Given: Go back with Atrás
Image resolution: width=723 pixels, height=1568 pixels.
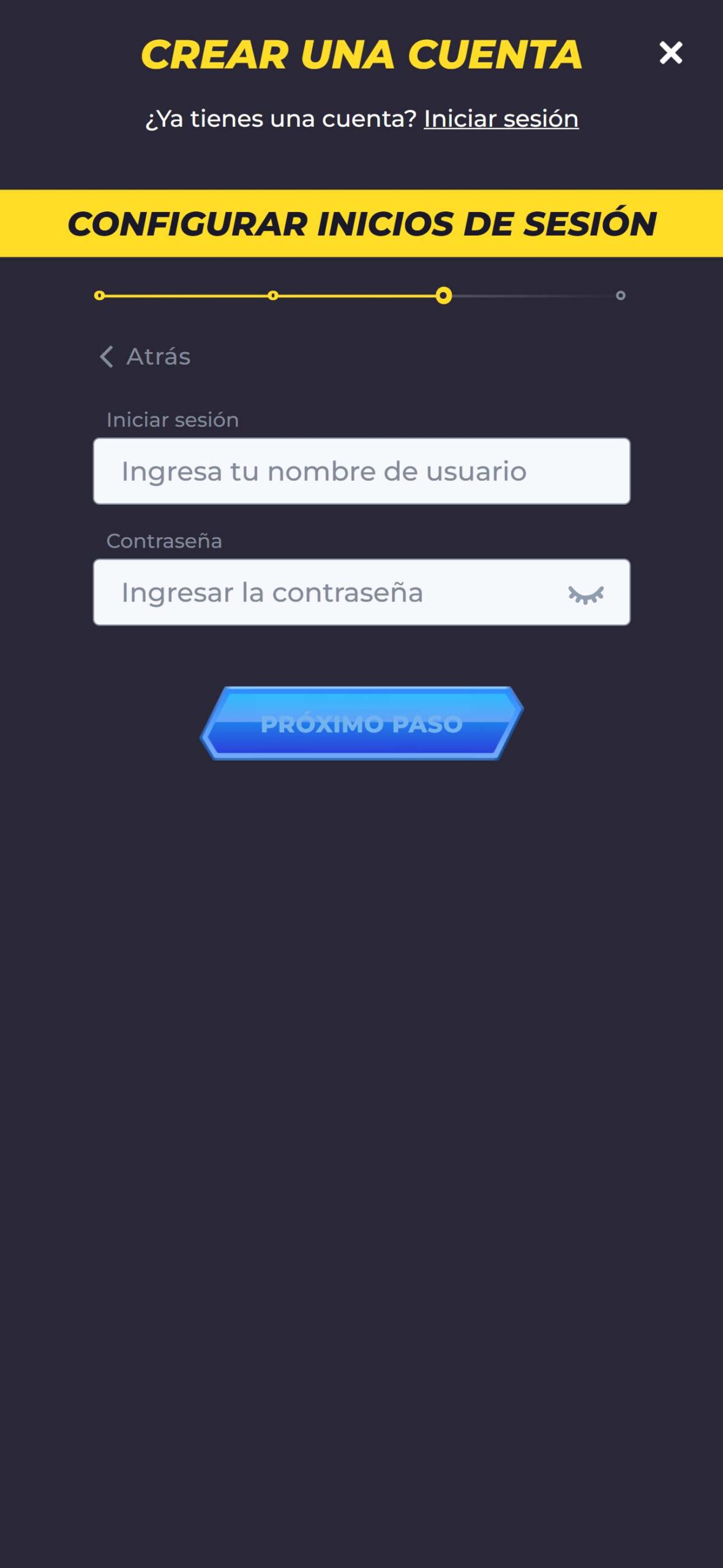Looking at the screenshot, I should (145, 356).
